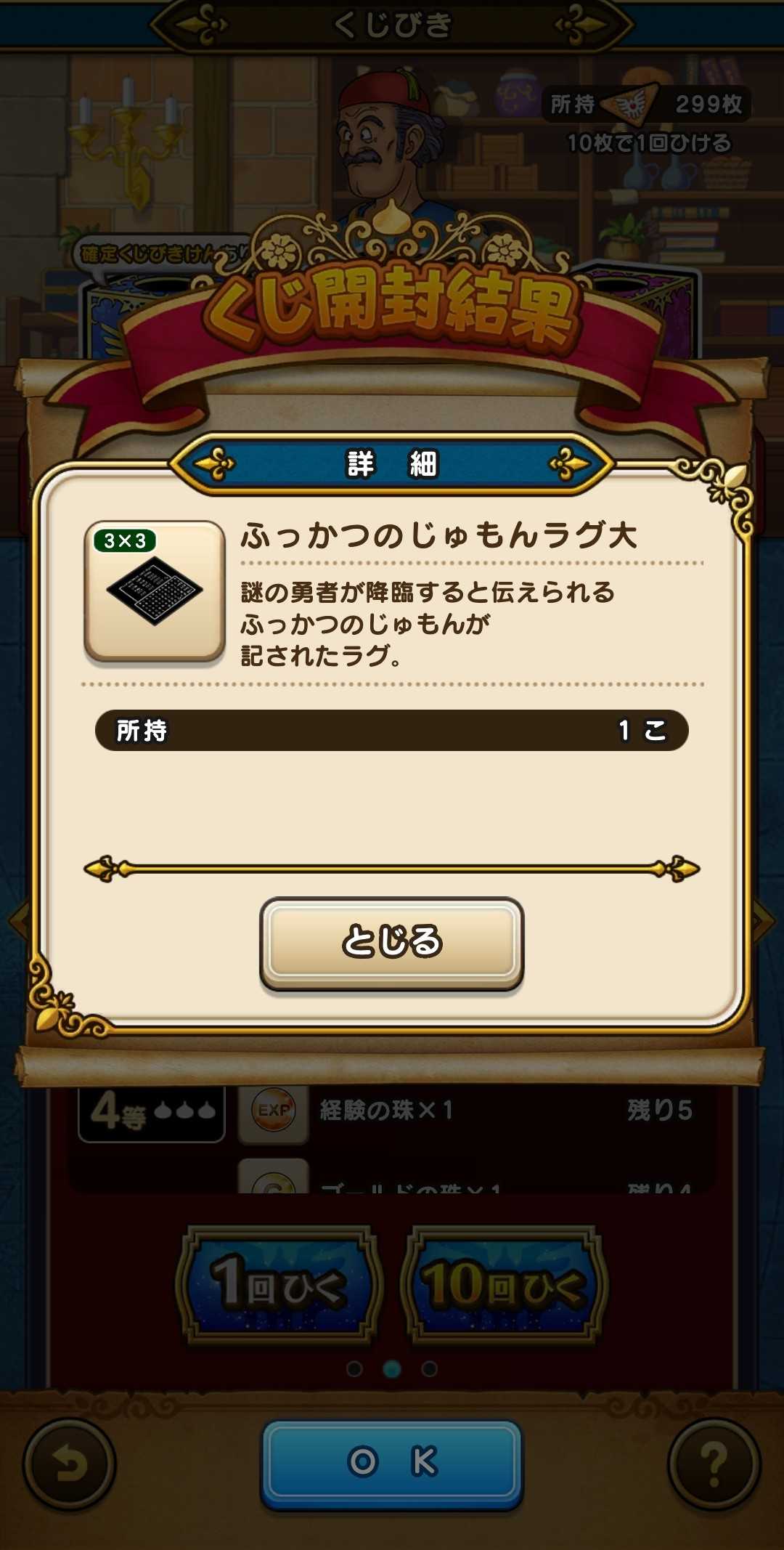Image resolution: width=784 pixels, height=1550 pixels.
Task: Go back using the return arrow
Action: [69, 1464]
